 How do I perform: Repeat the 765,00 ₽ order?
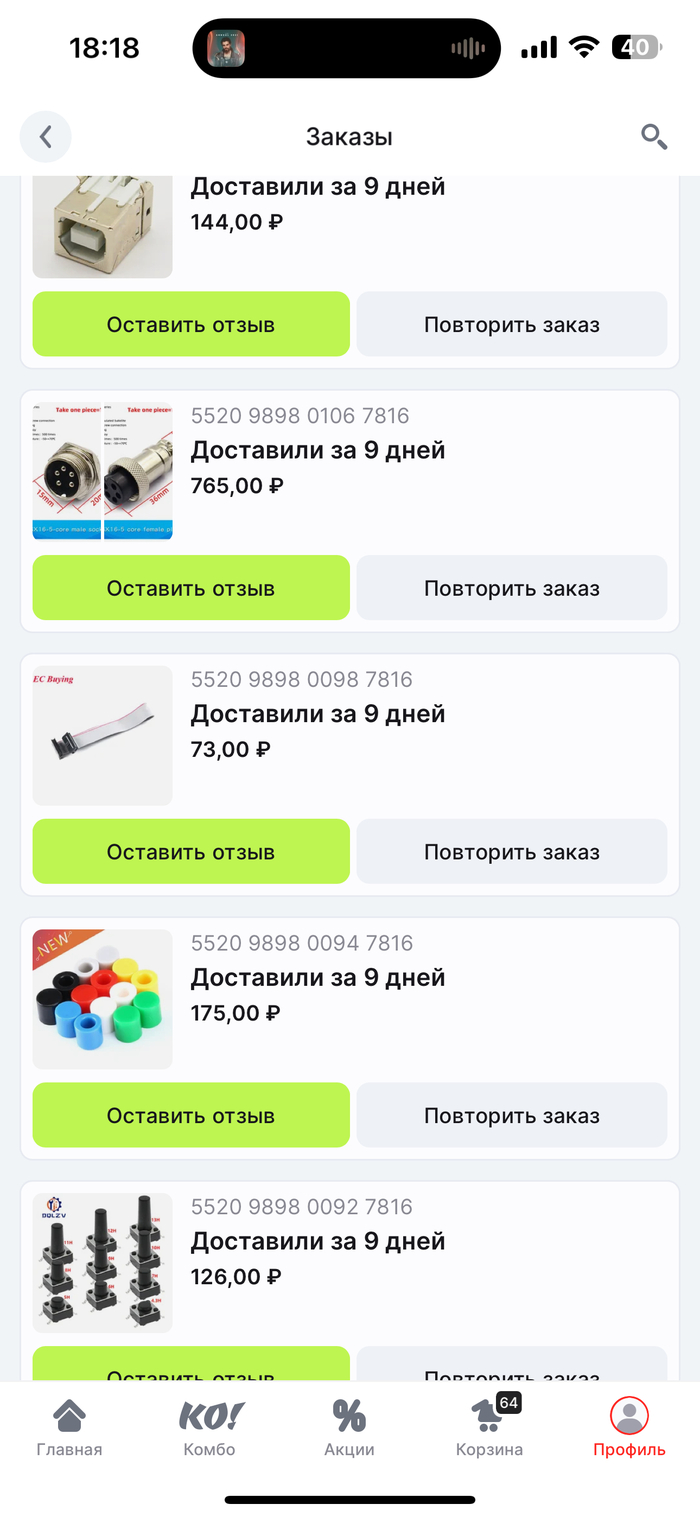pos(512,588)
